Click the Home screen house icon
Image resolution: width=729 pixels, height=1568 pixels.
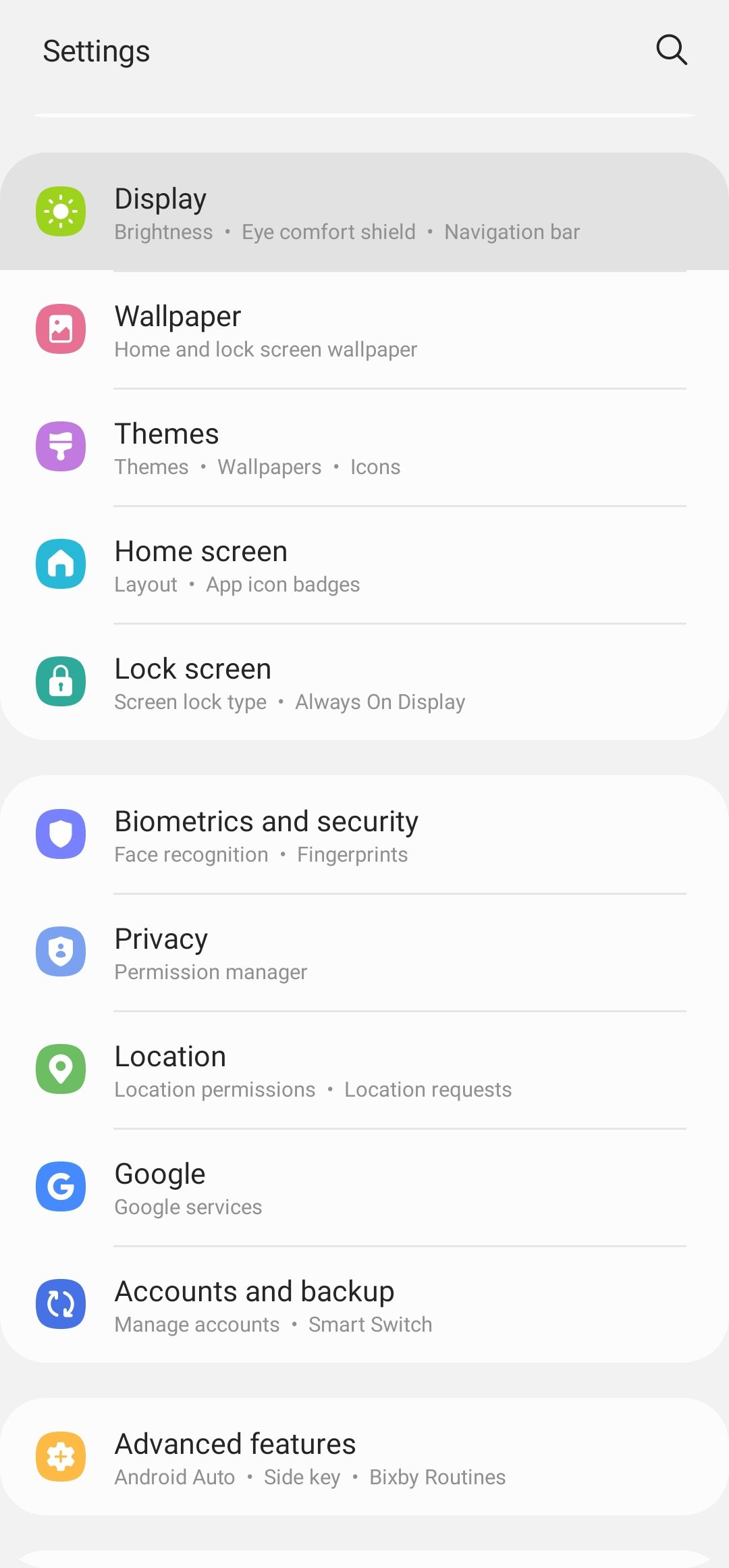pyautogui.click(x=61, y=564)
